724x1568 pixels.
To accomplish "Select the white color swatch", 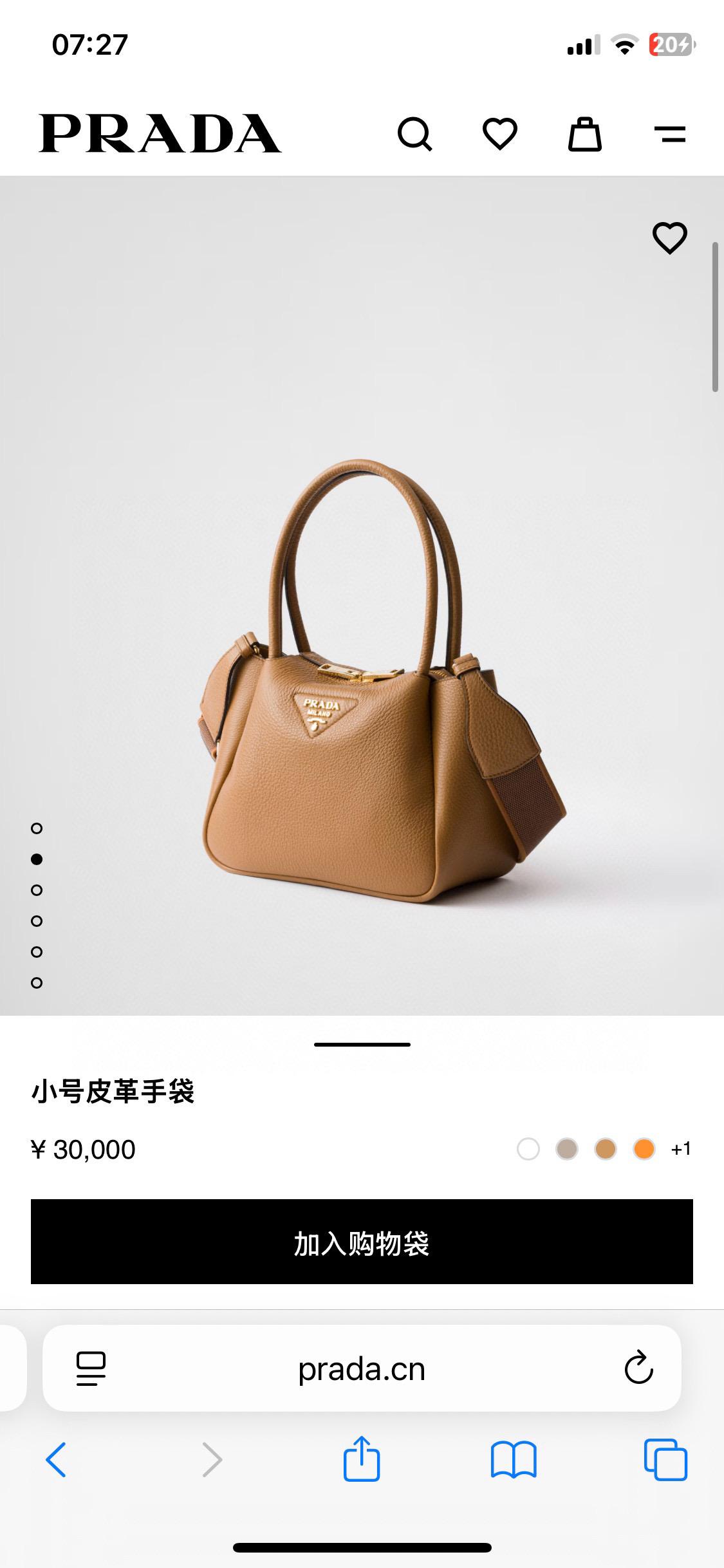I will [x=528, y=1149].
